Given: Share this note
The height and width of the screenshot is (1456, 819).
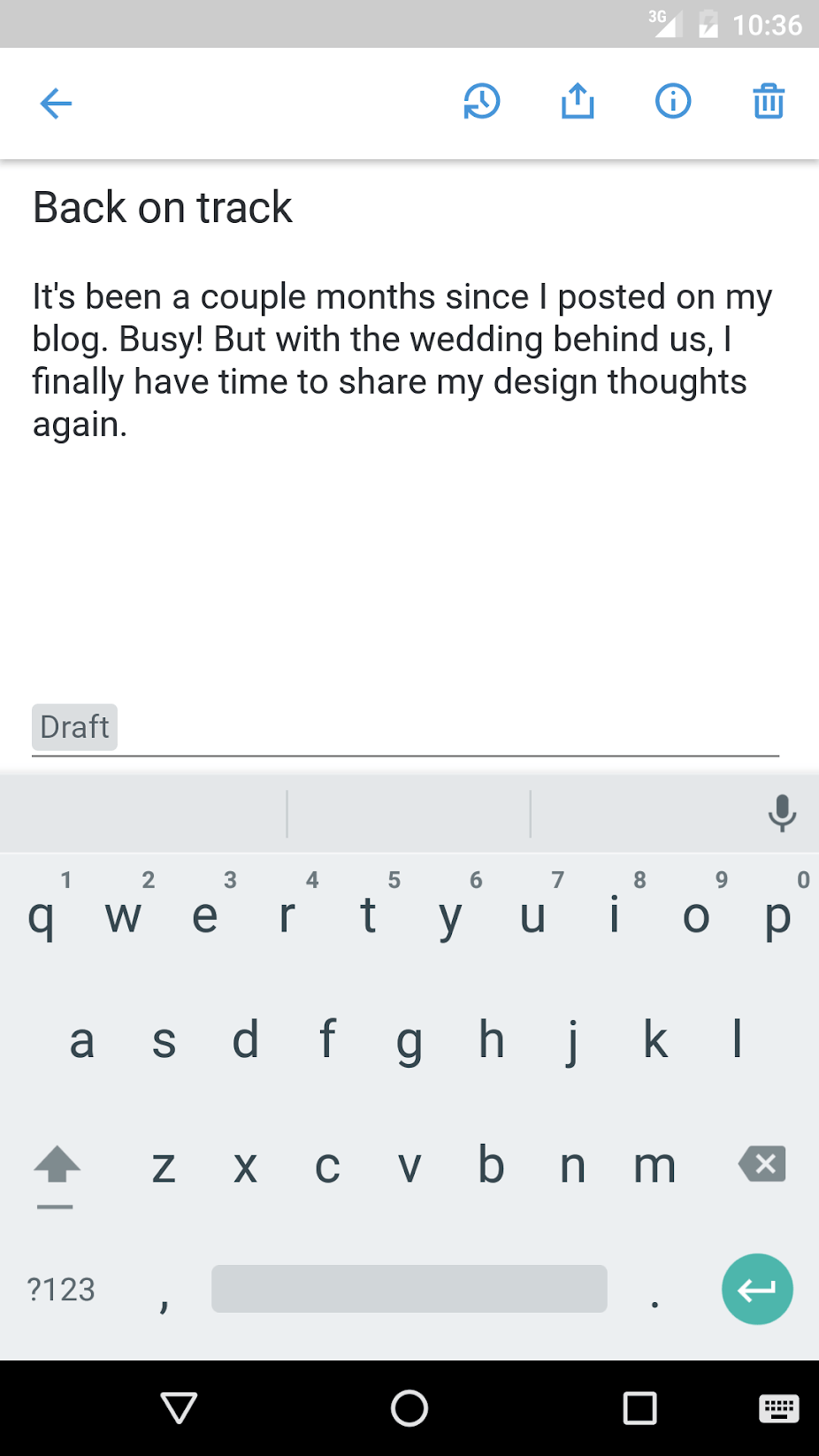Looking at the screenshot, I should (578, 101).
